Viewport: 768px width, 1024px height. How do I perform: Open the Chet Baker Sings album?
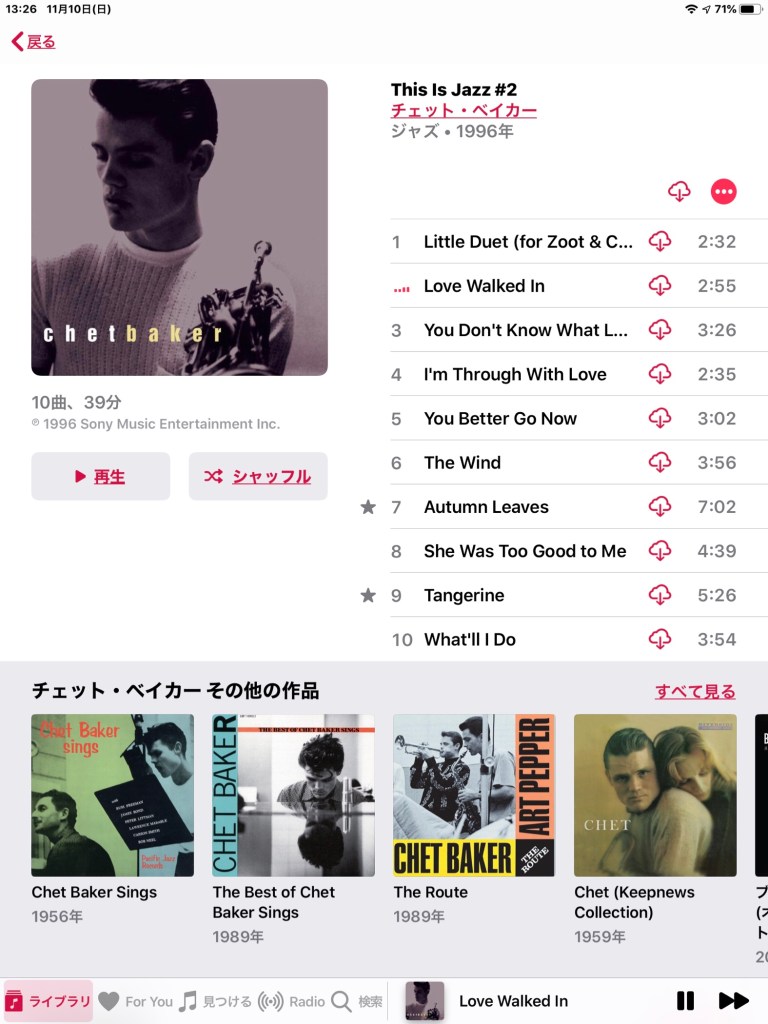[x=112, y=795]
